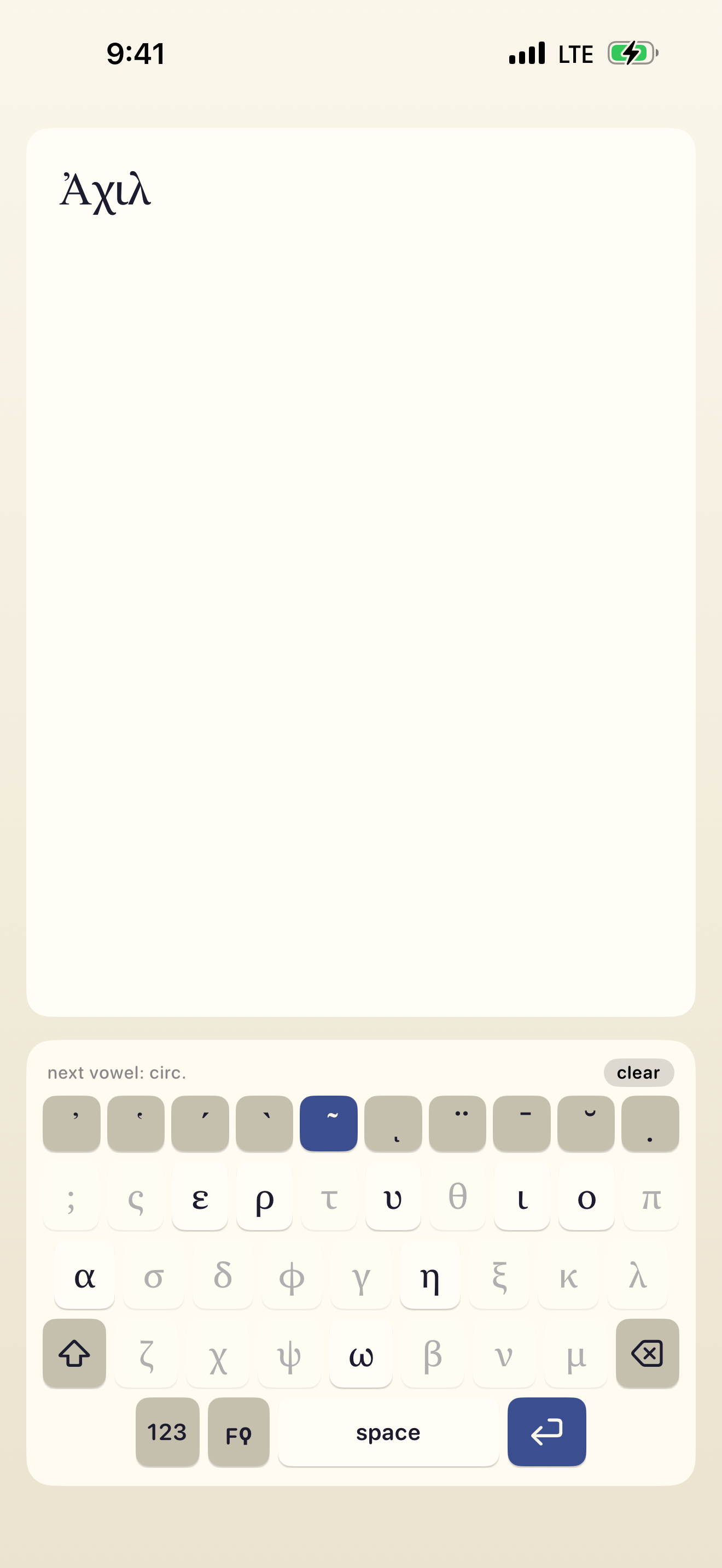
Task: Type the final sigma key
Action: pyautogui.click(x=135, y=1199)
